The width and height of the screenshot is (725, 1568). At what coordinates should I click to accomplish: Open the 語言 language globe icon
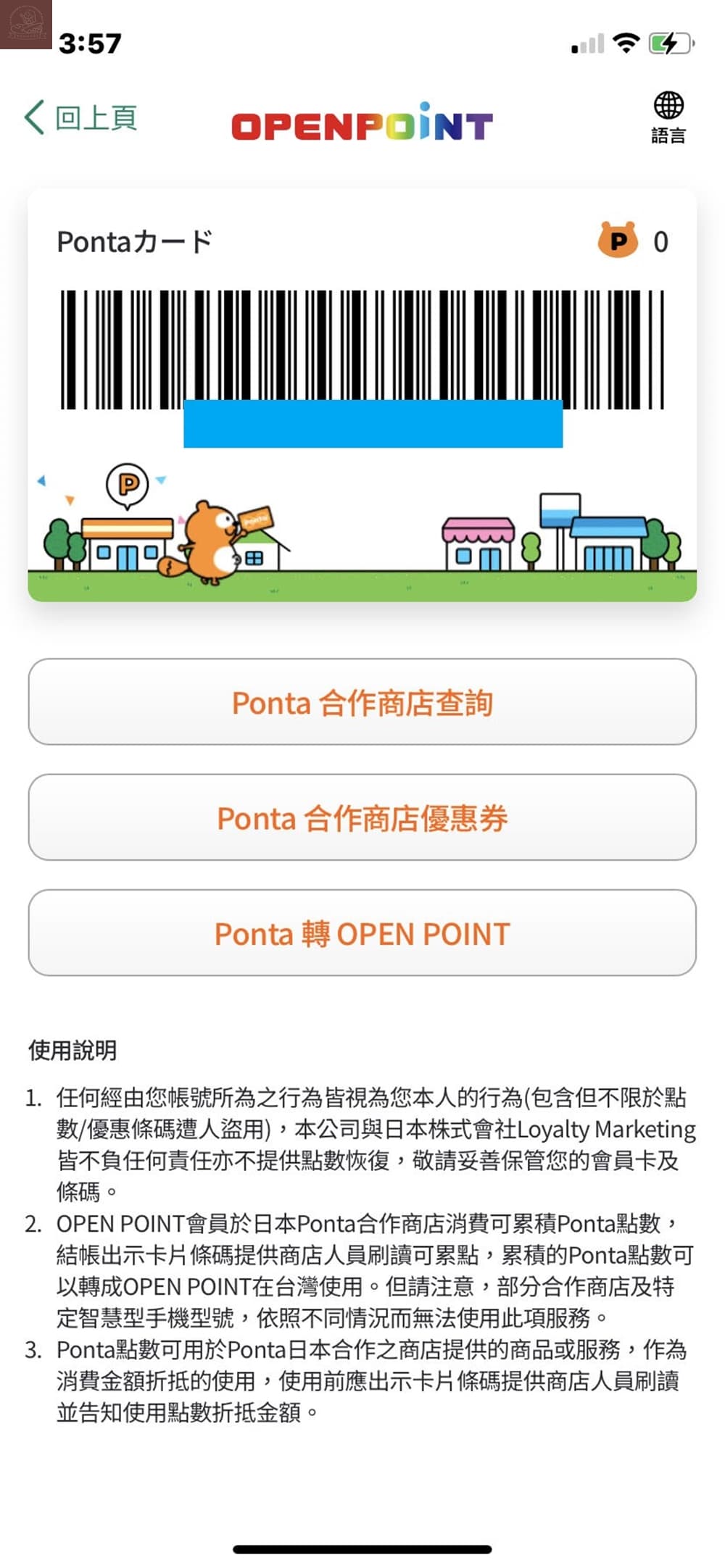[x=668, y=117]
